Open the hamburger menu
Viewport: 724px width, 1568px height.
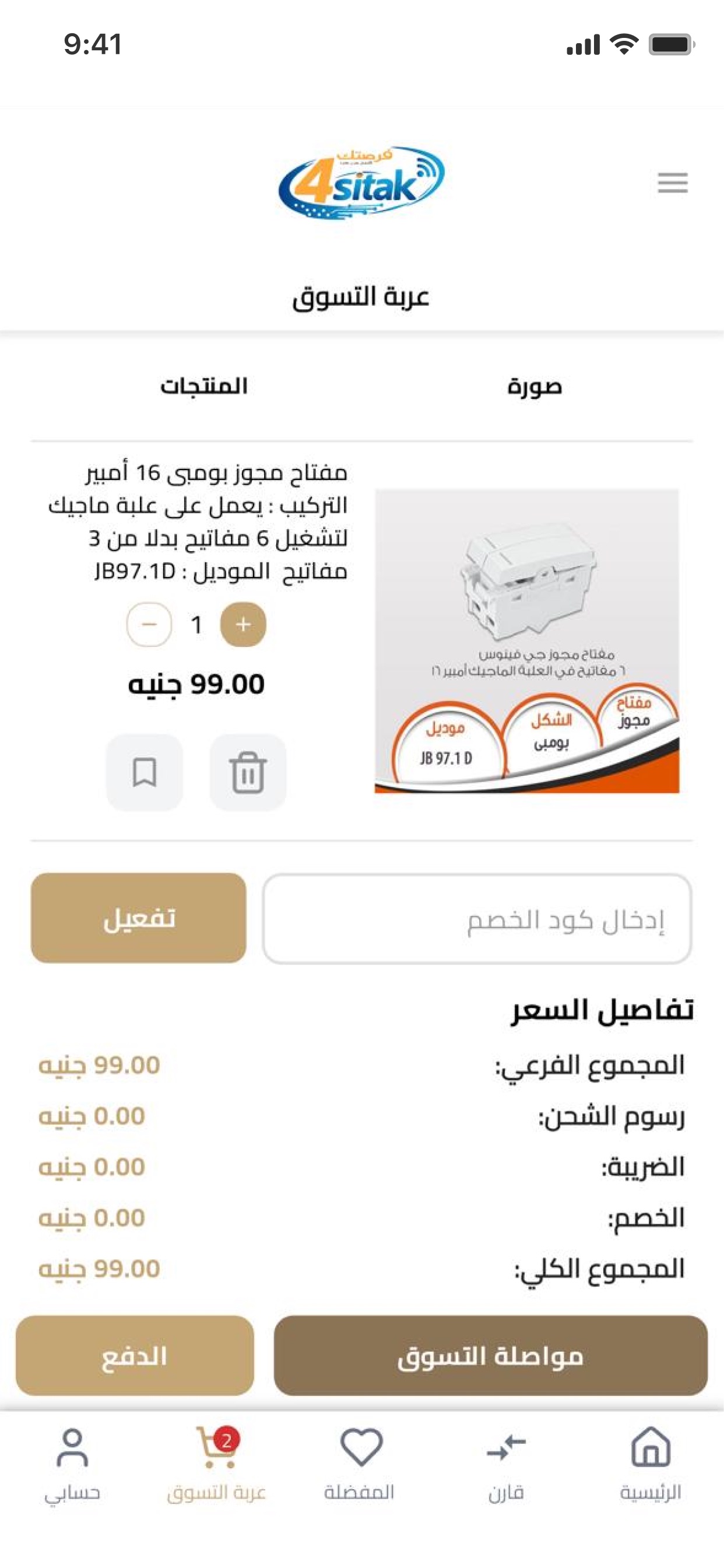point(672,183)
